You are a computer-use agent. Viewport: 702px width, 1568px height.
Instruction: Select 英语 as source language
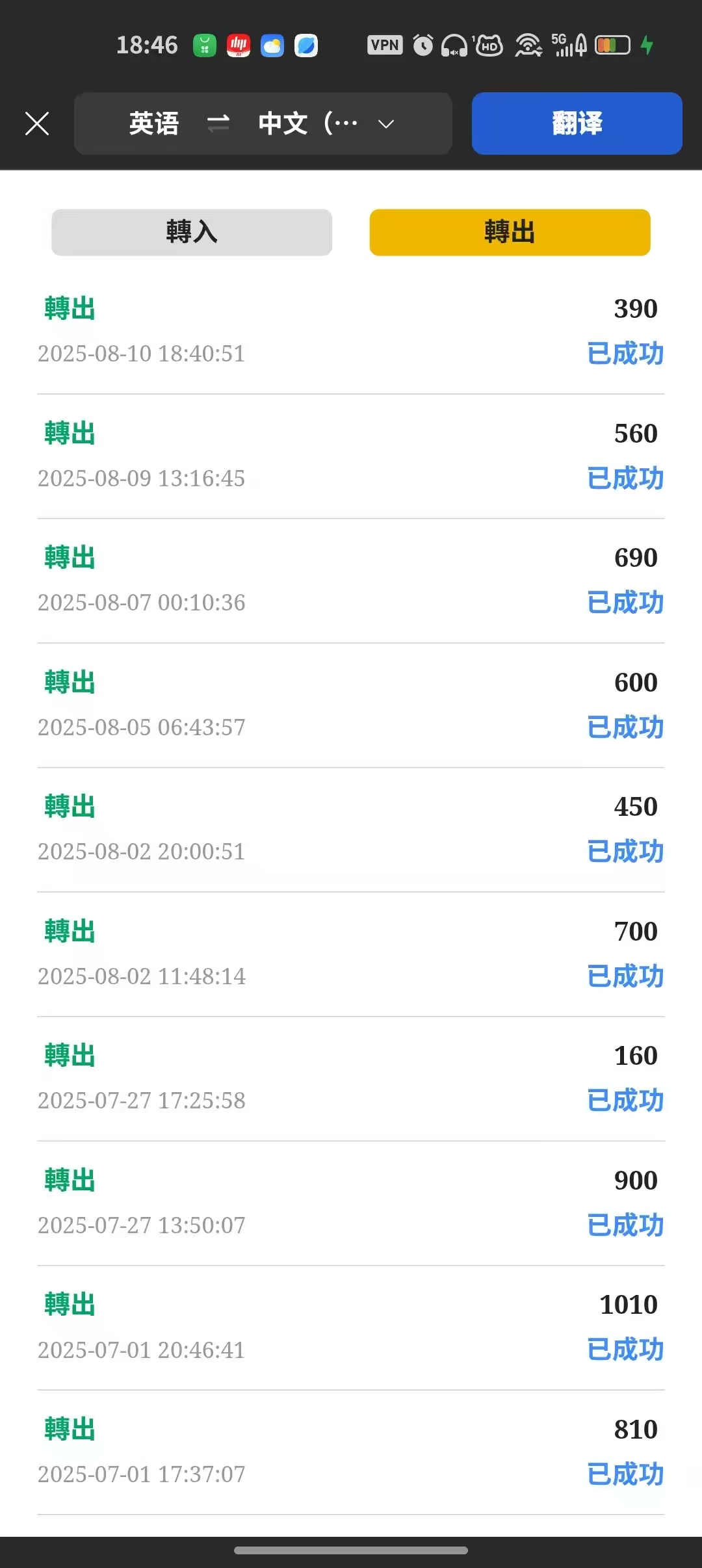point(154,124)
